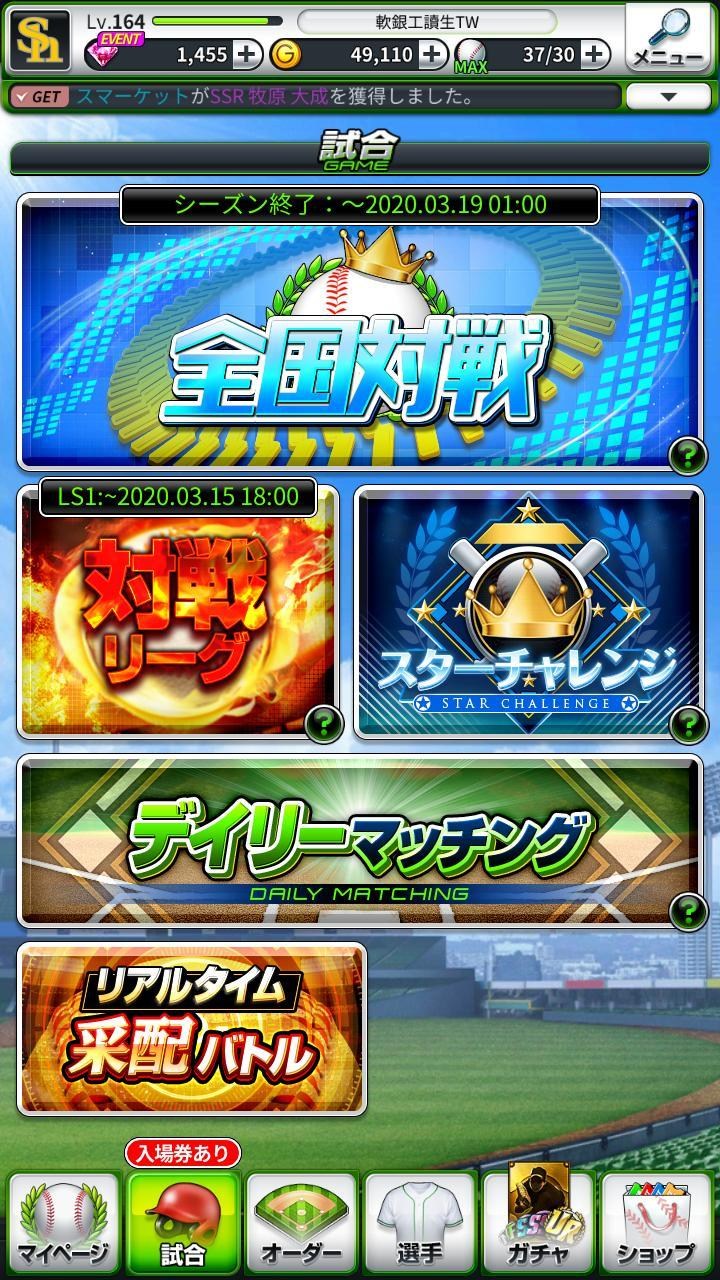Enter the 対戦リーグ mode
720x1280 pixels.
tap(178, 612)
